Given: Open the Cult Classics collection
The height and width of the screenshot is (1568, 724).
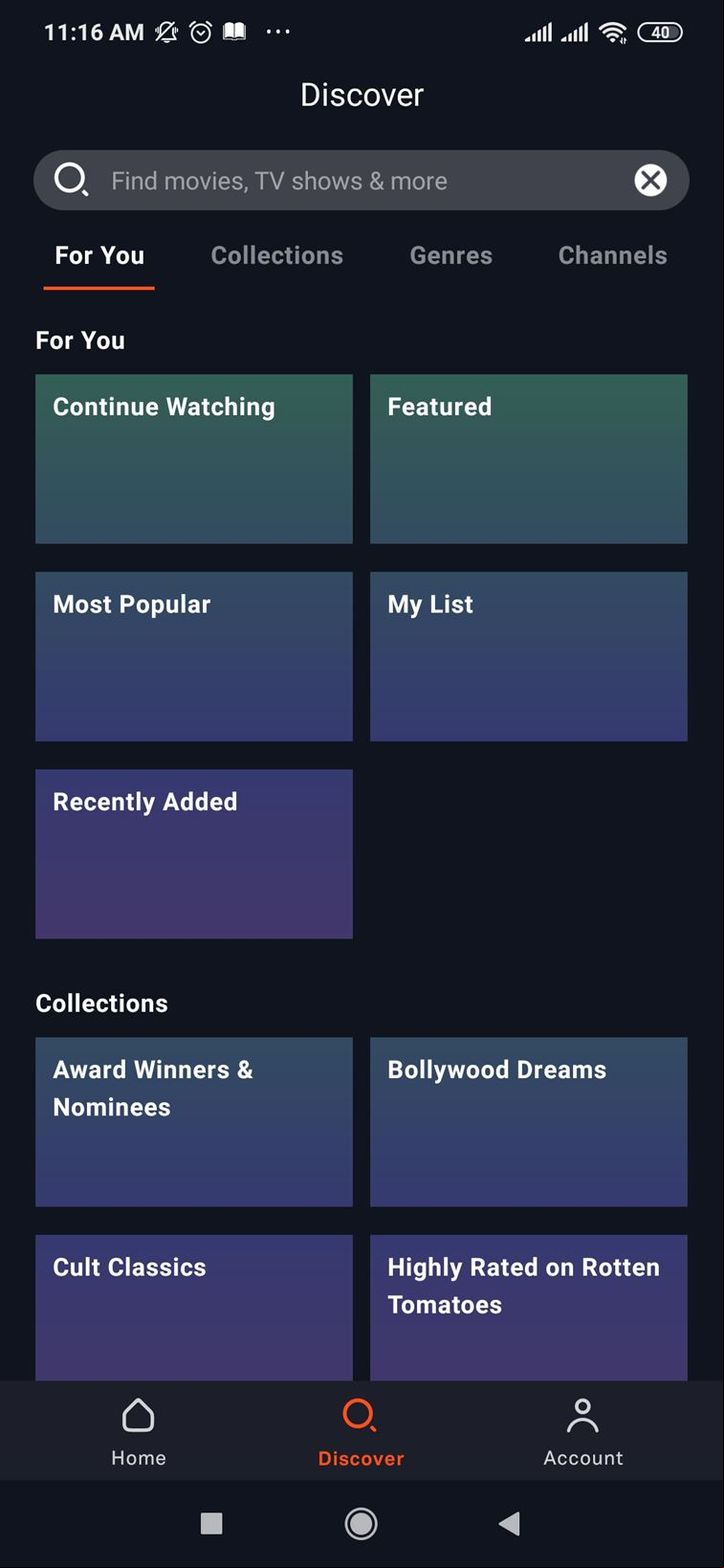Looking at the screenshot, I should 194,1308.
